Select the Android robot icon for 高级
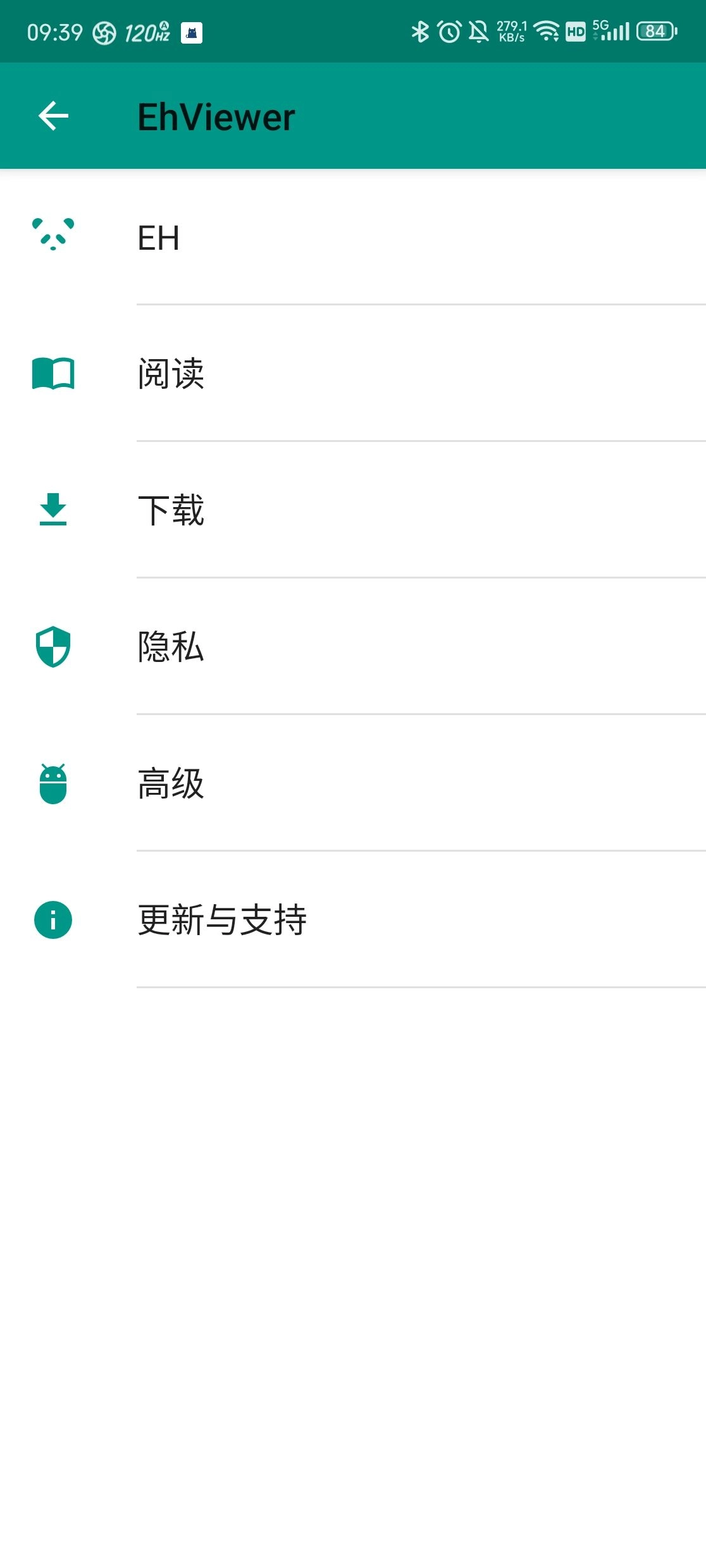Viewport: 706px width, 1568px height. (53, 784)
